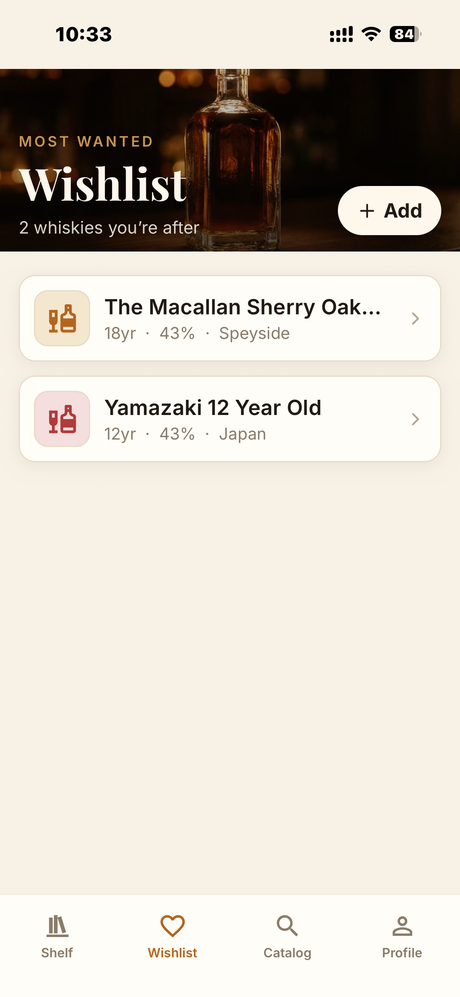Open the Profile tab
The image size is (460, 997).
pyautogui.click(x=402, y=937)
